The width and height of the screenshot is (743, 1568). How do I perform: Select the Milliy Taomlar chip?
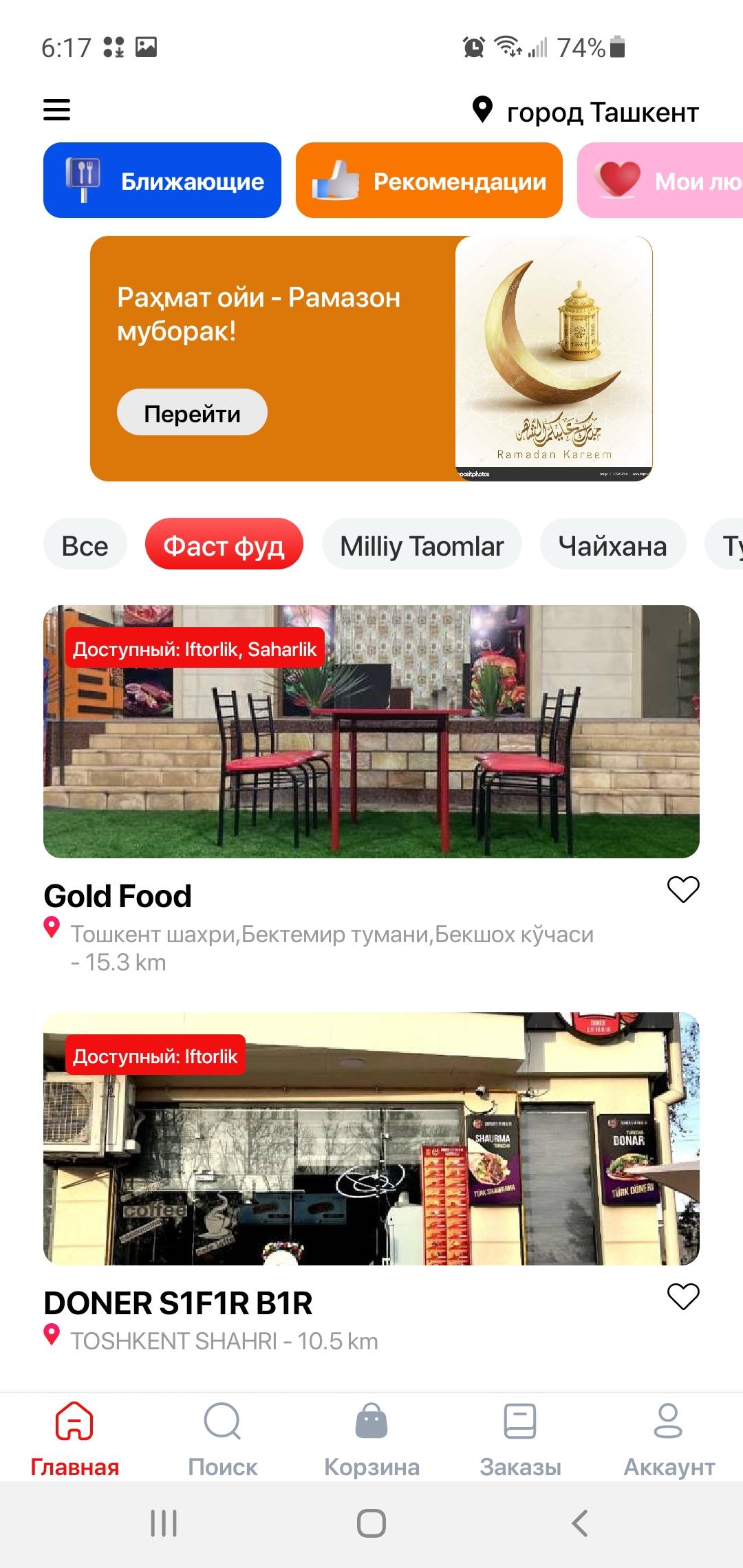pos(422,545)
